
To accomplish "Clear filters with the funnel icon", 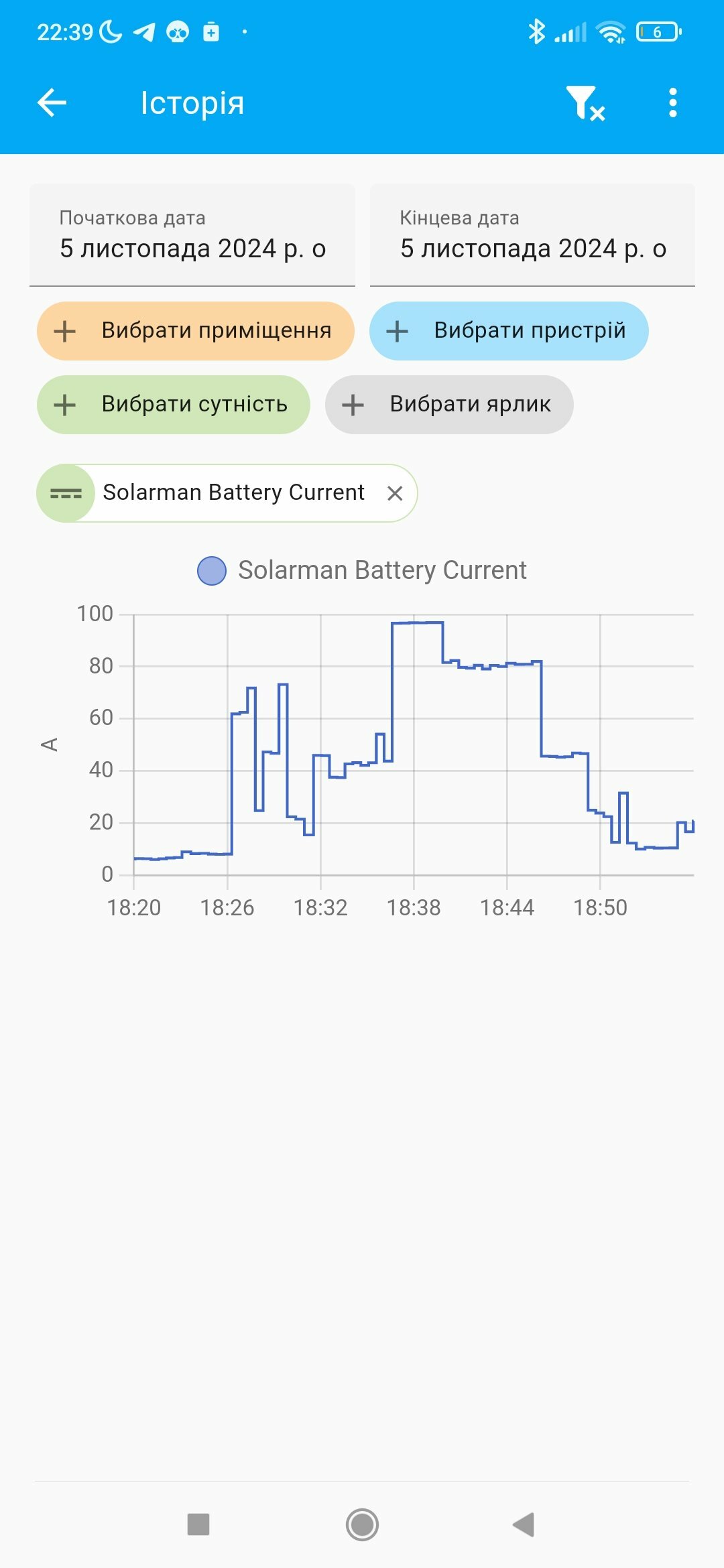I will [585, 103].
